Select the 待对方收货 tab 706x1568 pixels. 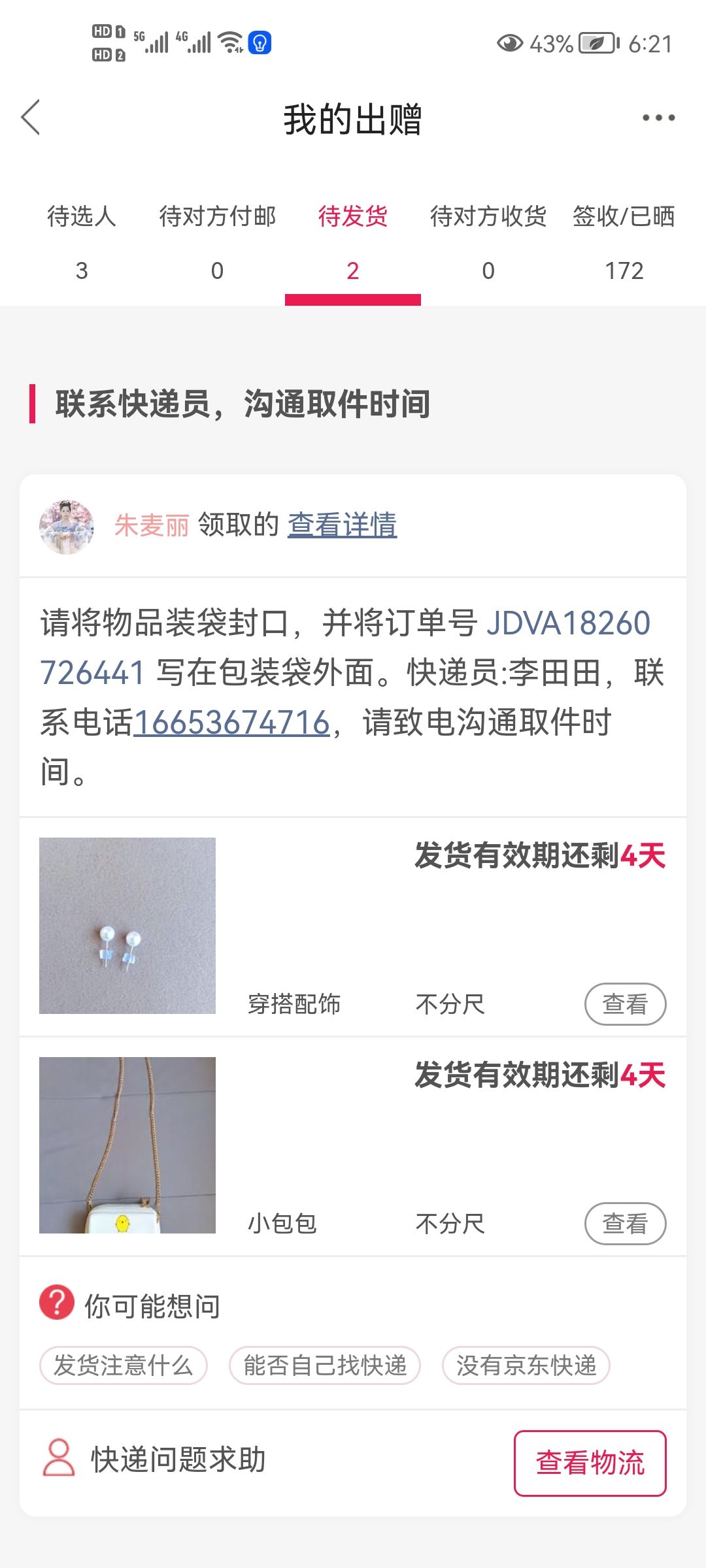coord(488,243)
